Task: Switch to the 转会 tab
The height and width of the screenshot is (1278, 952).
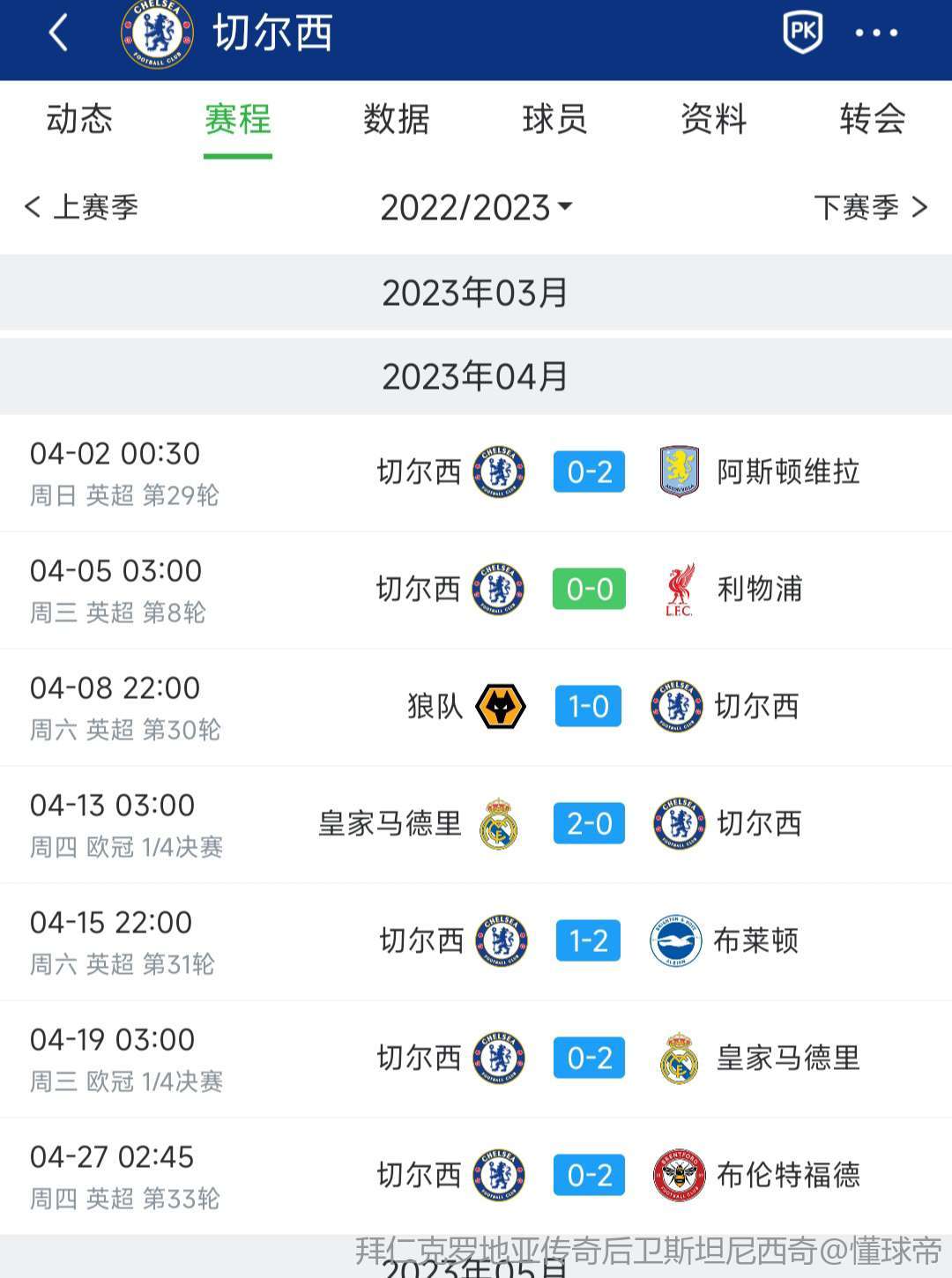Action: tap(872, 119)
